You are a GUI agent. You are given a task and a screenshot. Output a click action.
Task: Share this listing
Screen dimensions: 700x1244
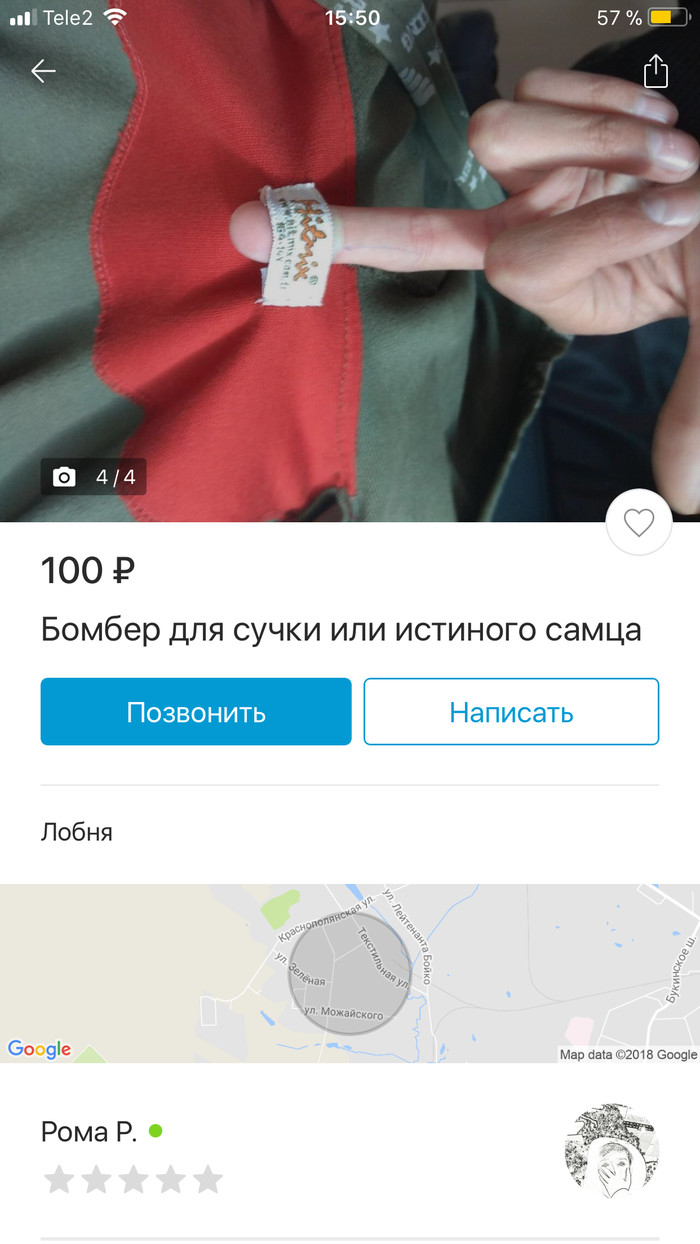pyautogui.click(x=655, y=71)
